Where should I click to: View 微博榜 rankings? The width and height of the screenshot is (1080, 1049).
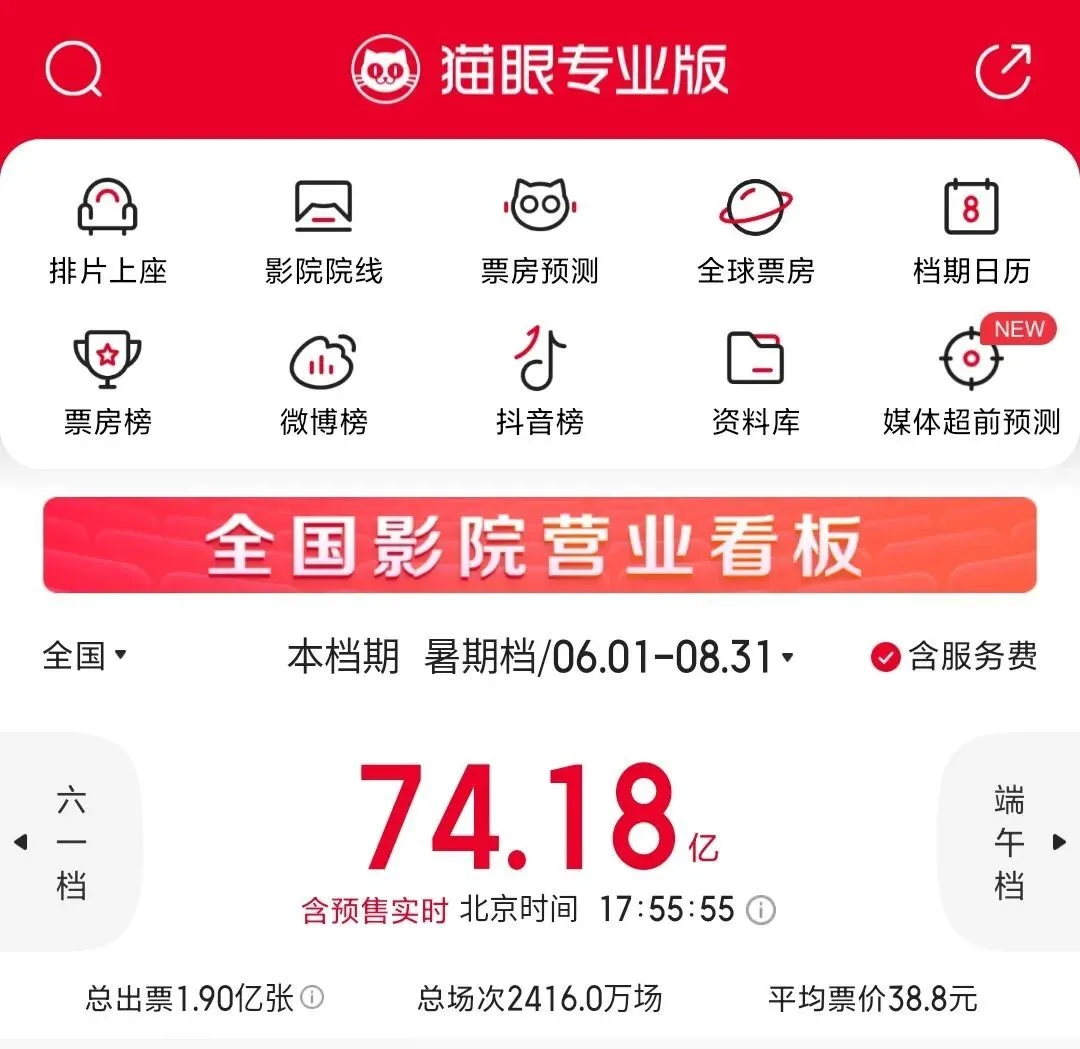tap(323, 383)
